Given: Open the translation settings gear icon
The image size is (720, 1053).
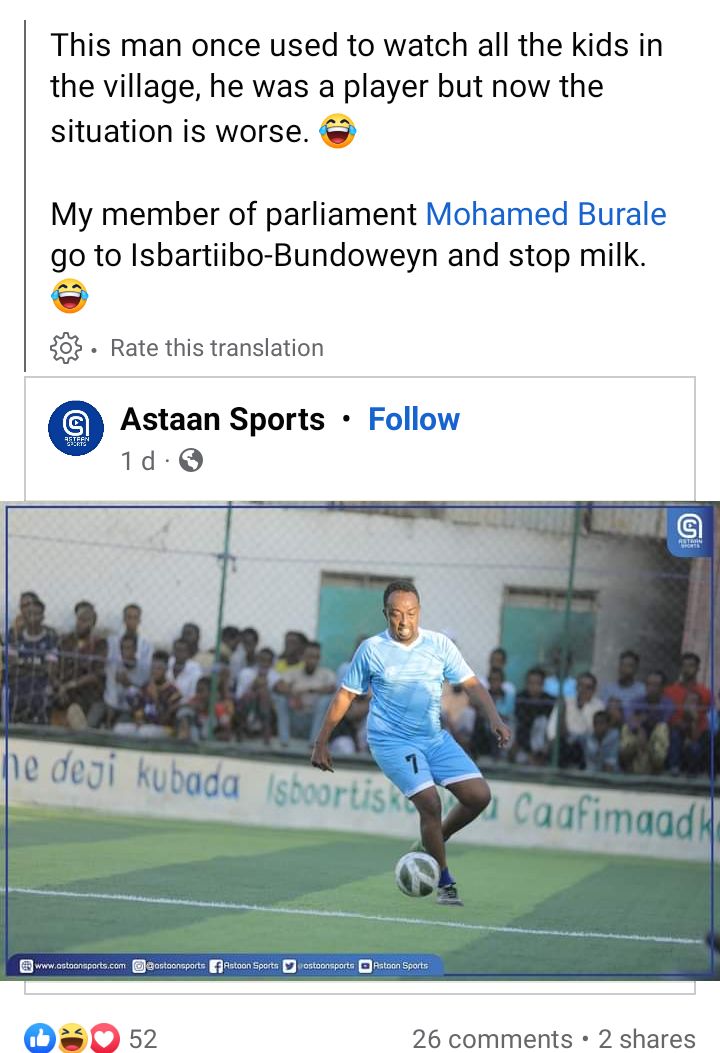Looking at the screenshot, I should 65,348.
